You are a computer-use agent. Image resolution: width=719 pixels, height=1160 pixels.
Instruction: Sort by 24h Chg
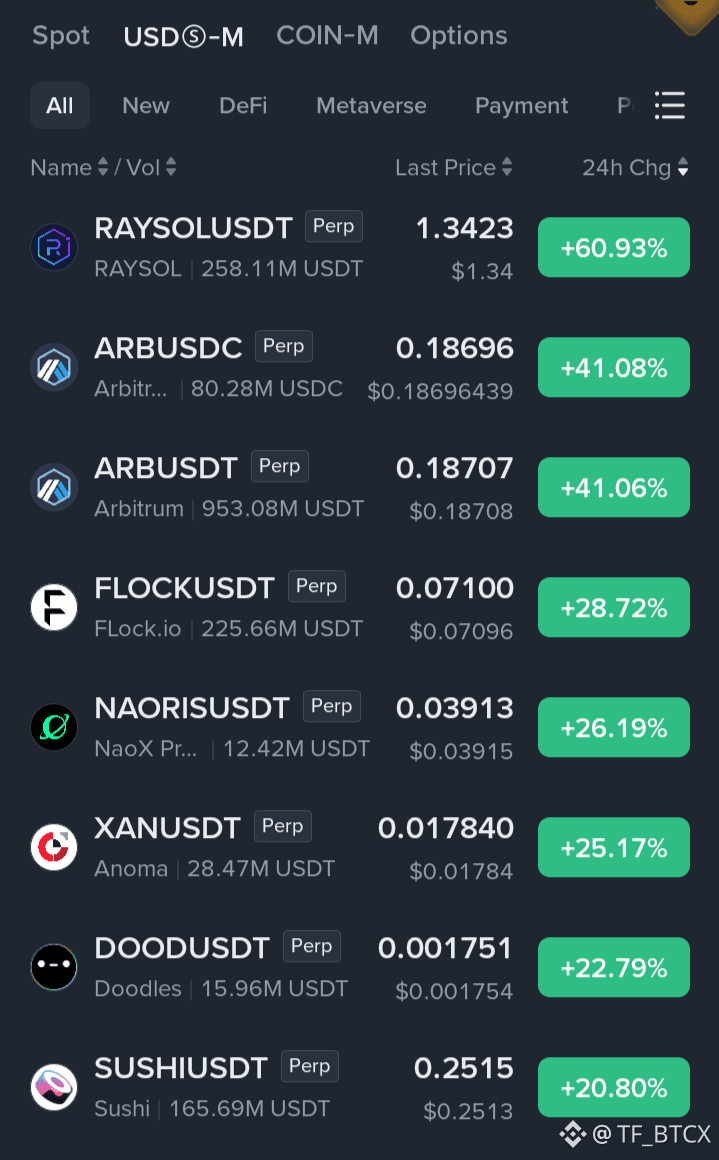click(635, 168)
